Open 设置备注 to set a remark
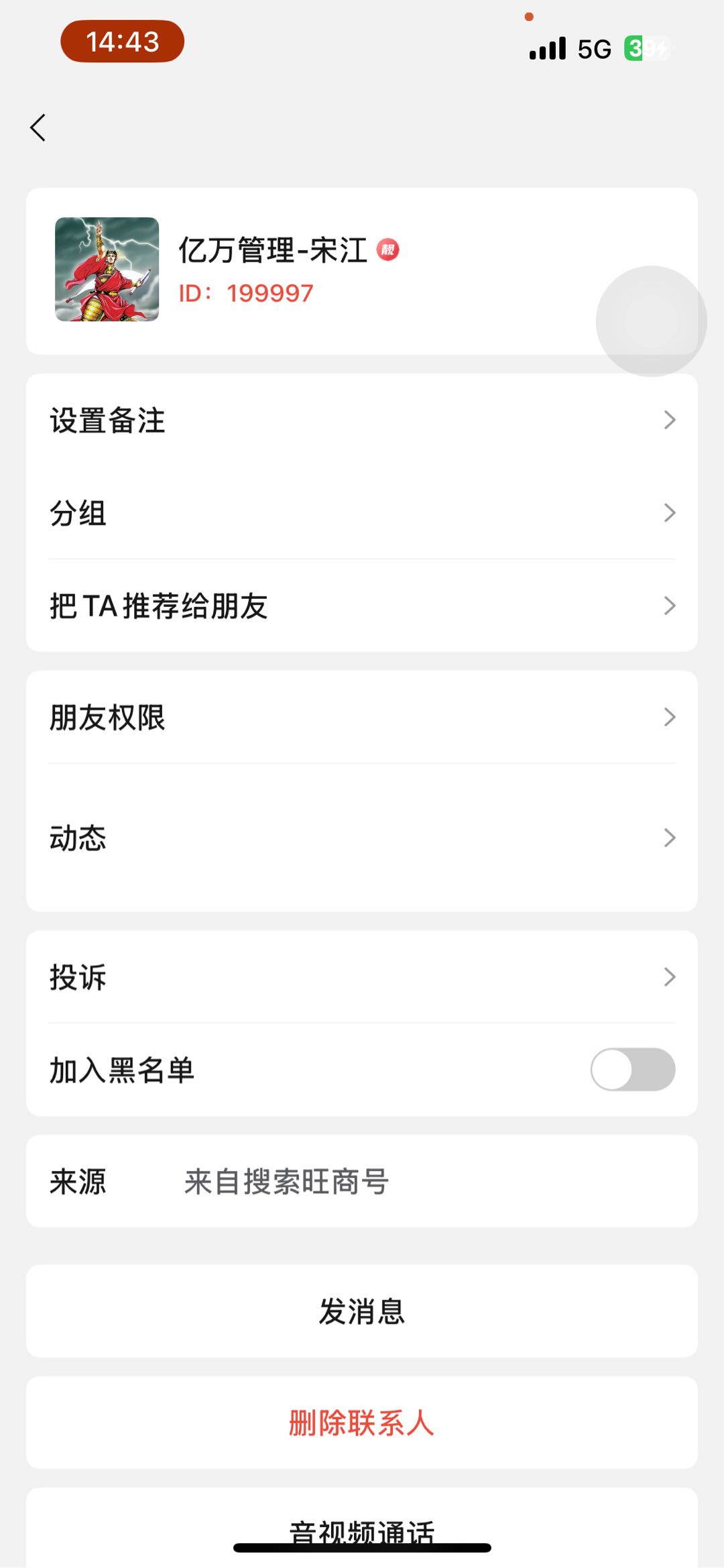 (362, 421)
